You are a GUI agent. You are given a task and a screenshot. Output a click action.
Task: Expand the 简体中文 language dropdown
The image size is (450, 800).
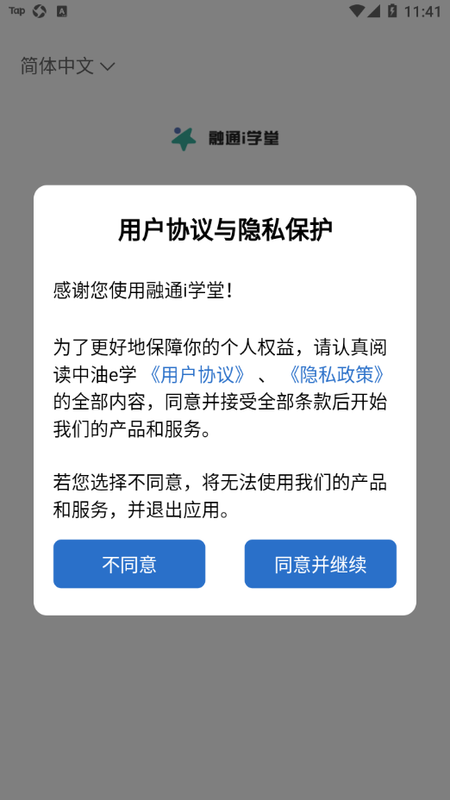68,66
